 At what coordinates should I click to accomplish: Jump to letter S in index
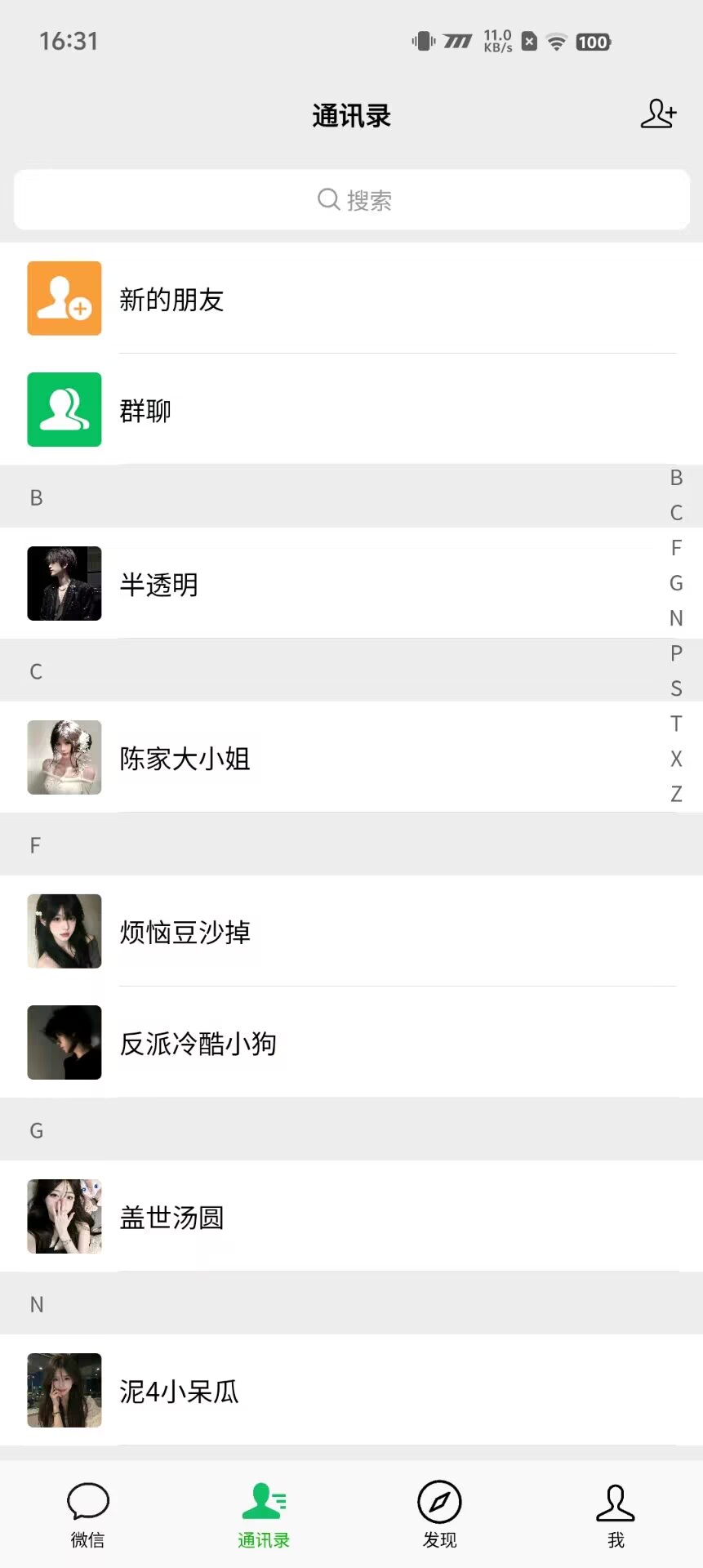coord(676,688)
